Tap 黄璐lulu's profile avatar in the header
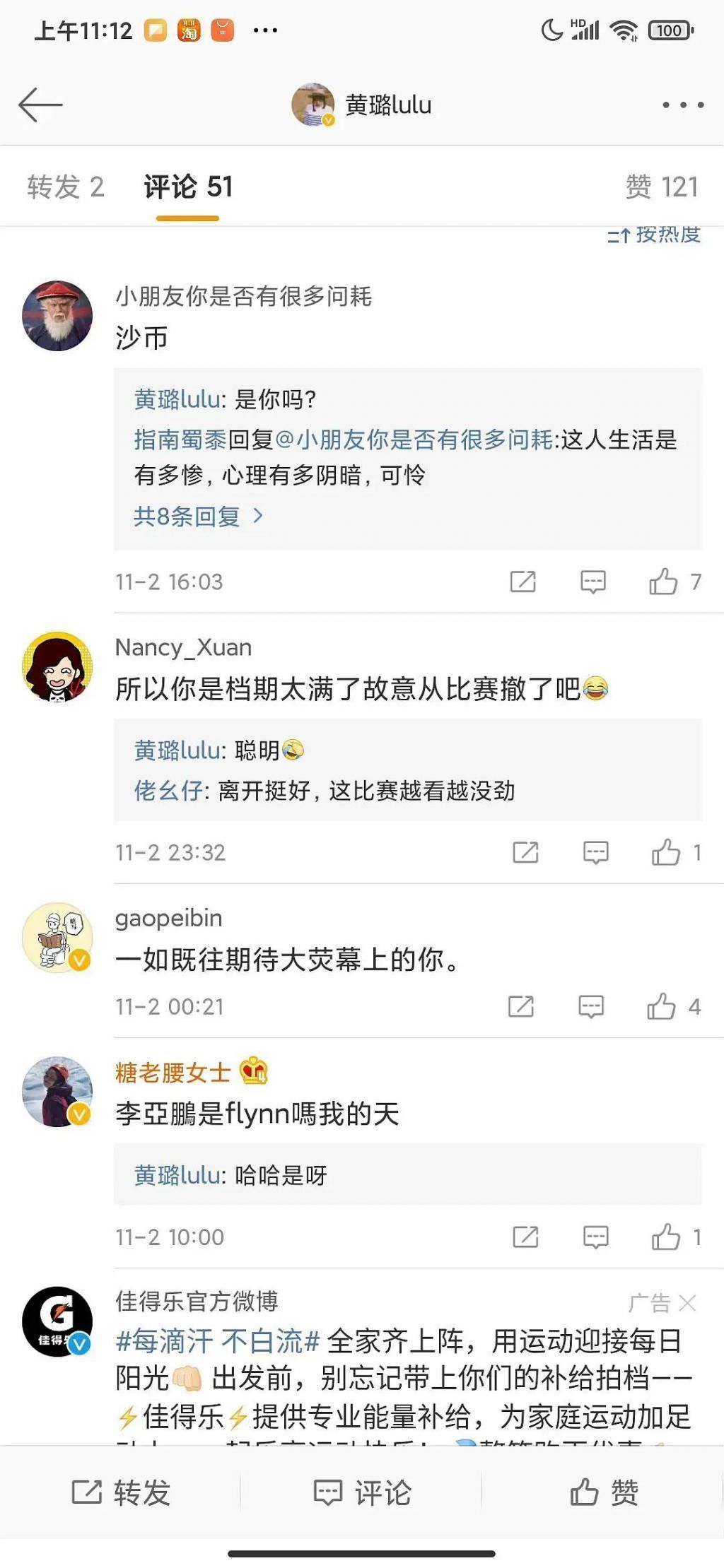 [314, 103]
